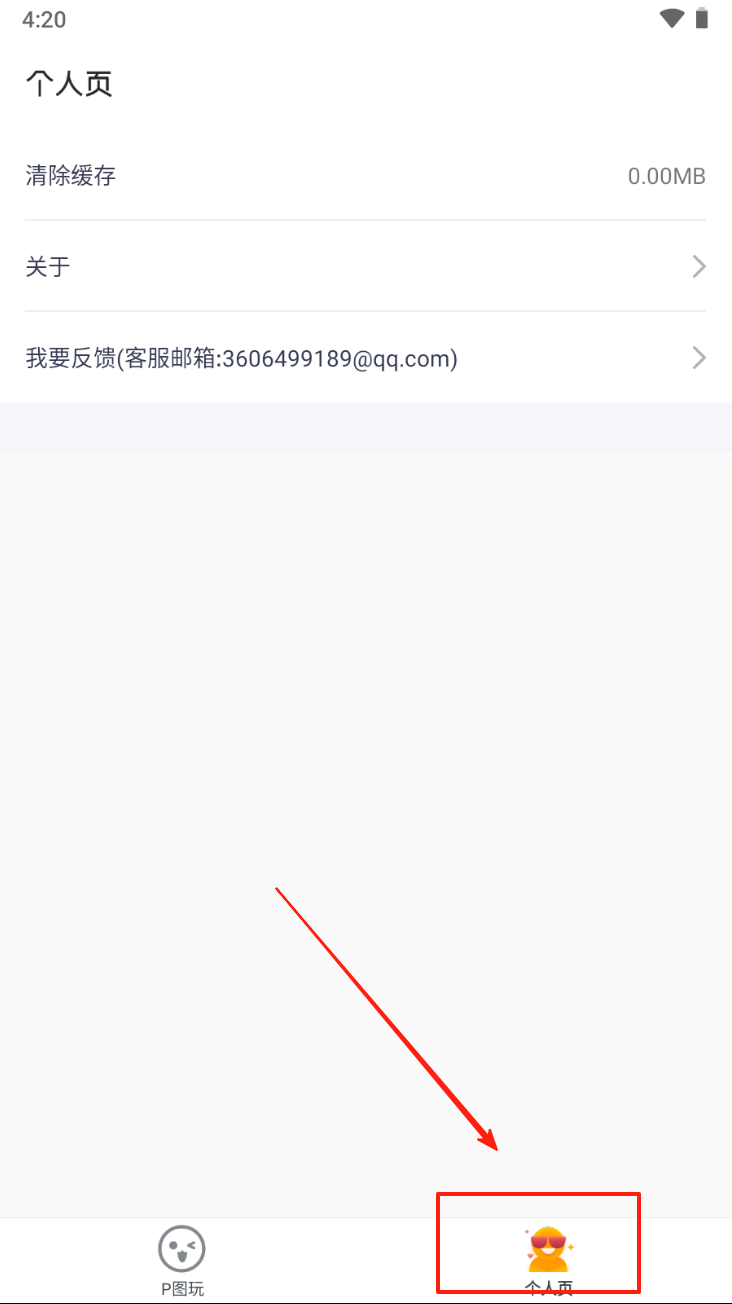Open the 关于 (About) page
This screenshot has height=1304, width=732.
(365, 266)
